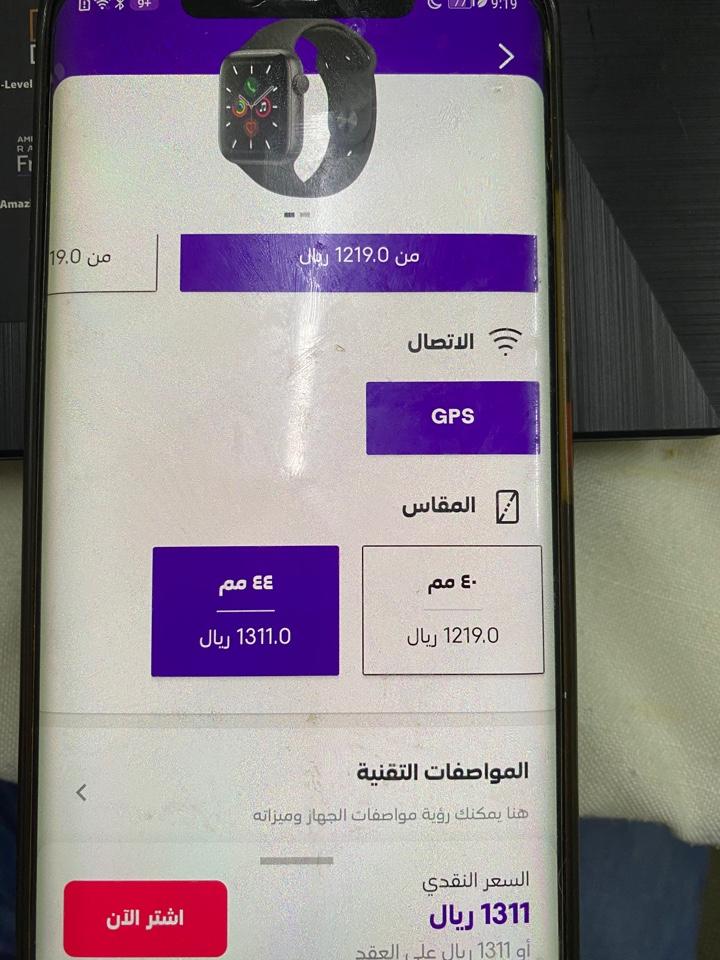This screenshot has width=720, height=960.
Task: Choose the 44 مم size option
Action: click(x=245, y=610)
